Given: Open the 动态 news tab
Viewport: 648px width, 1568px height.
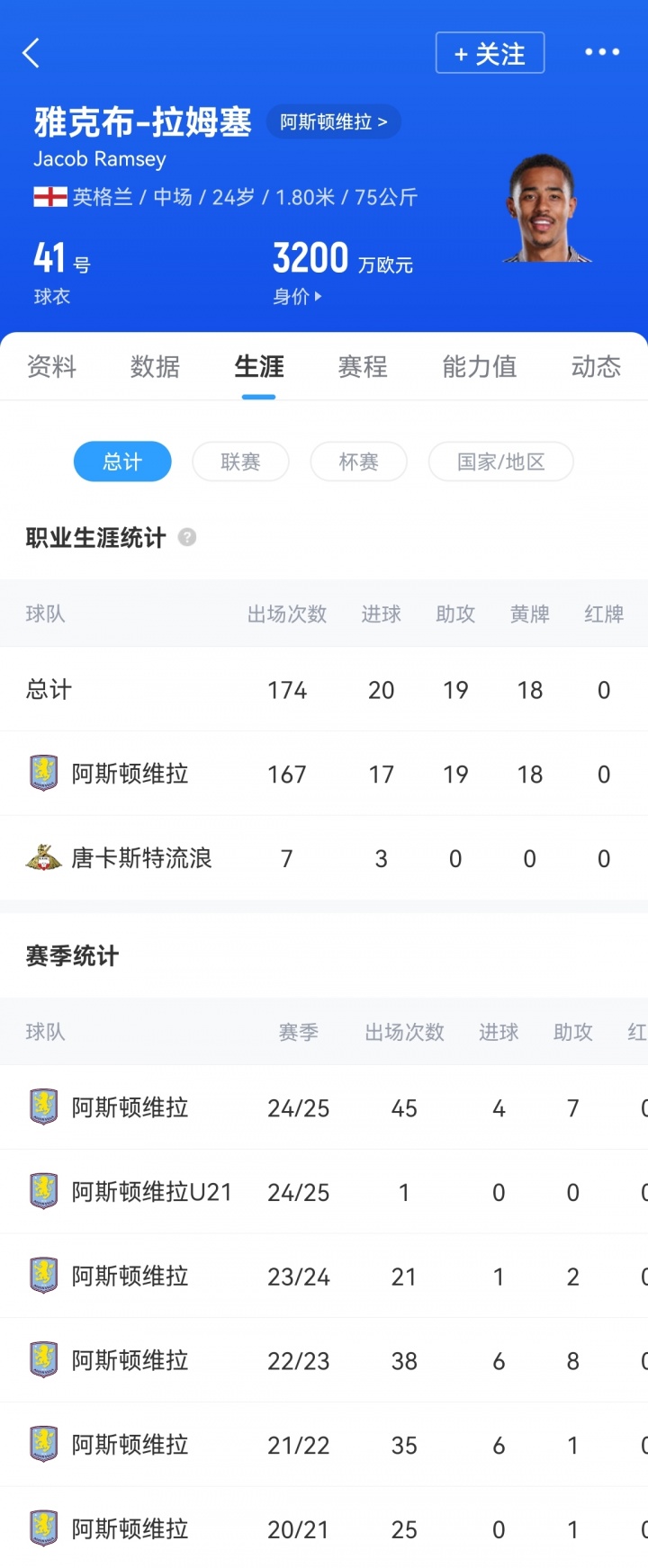Looking at the screenshot, I should pyautogui.click(x=595, y=366).
